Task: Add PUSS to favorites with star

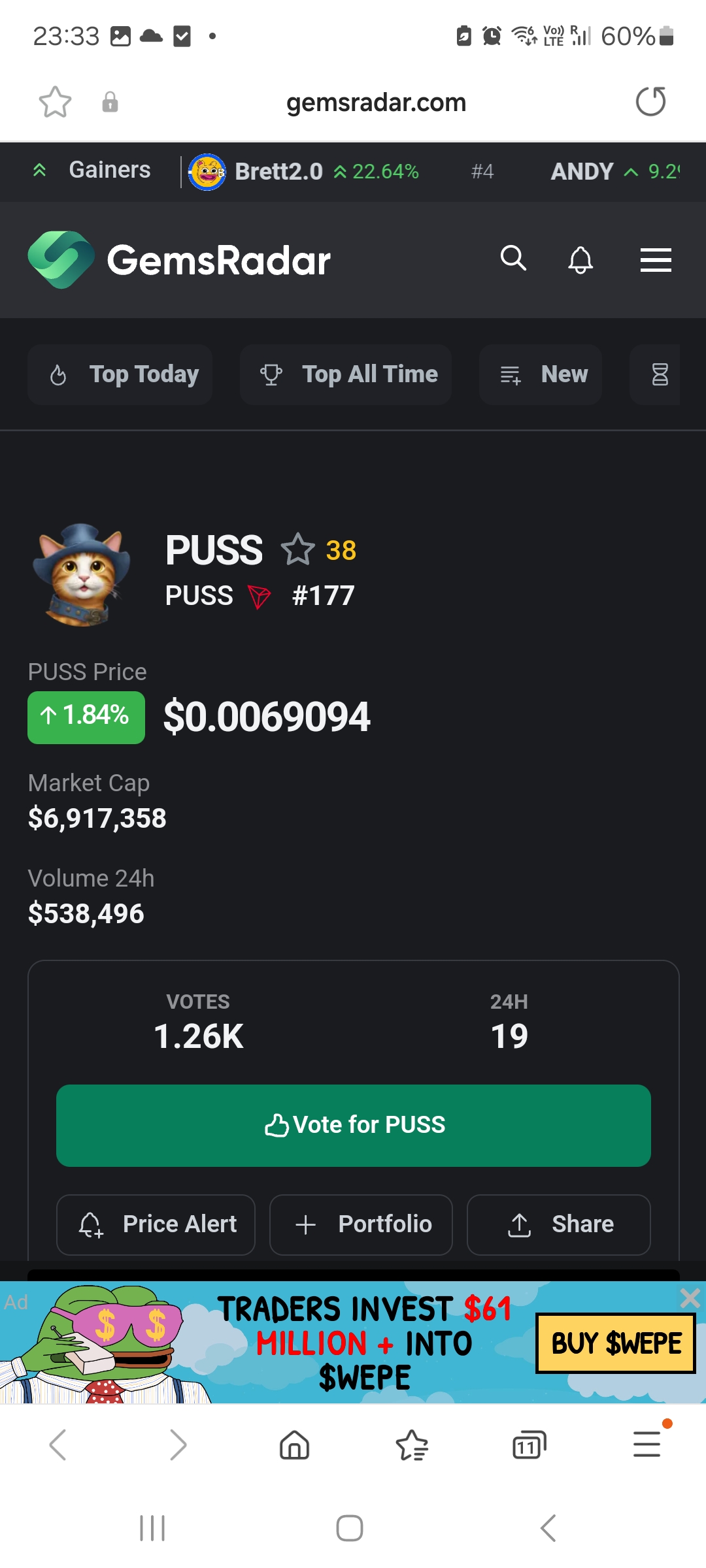Action: point(298,549)
